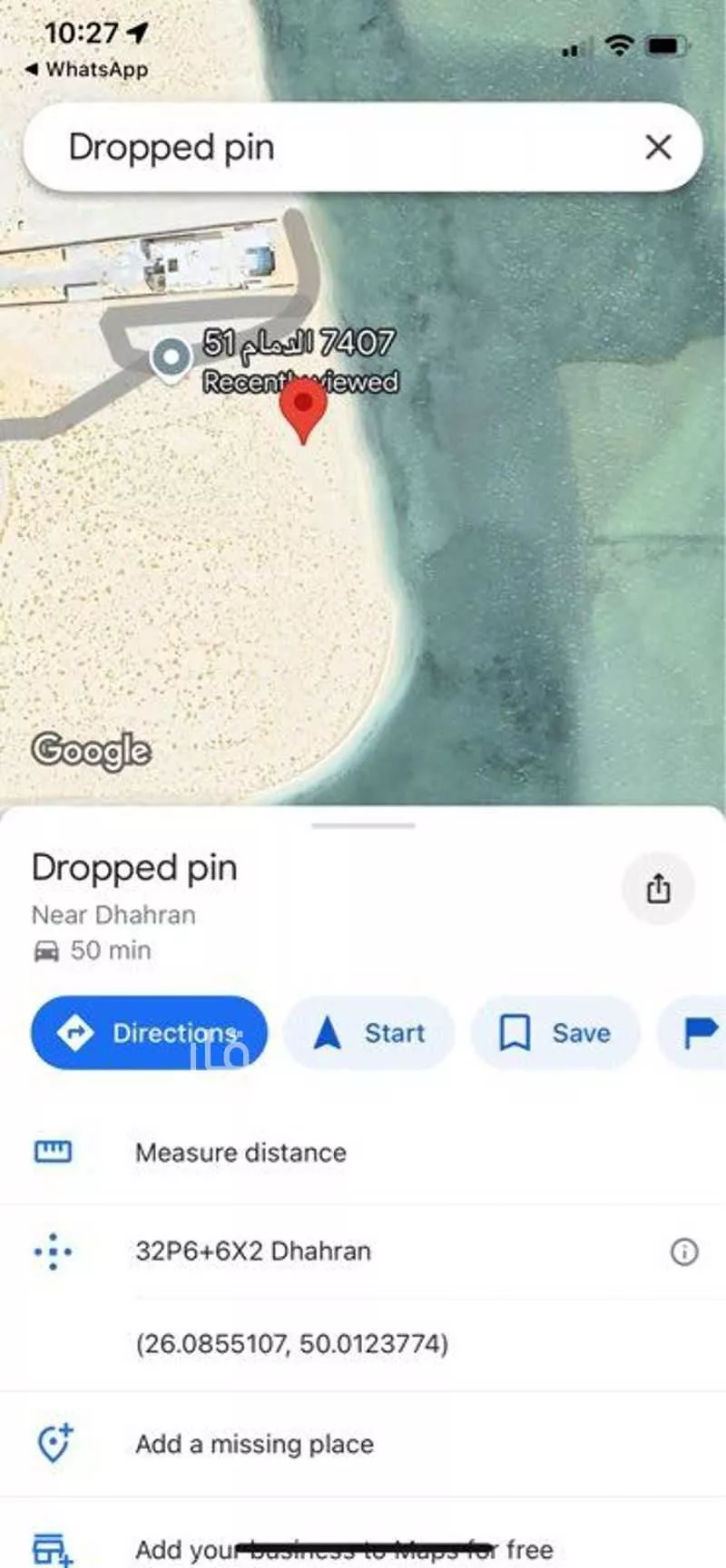Share the dropped pin location

658,888
